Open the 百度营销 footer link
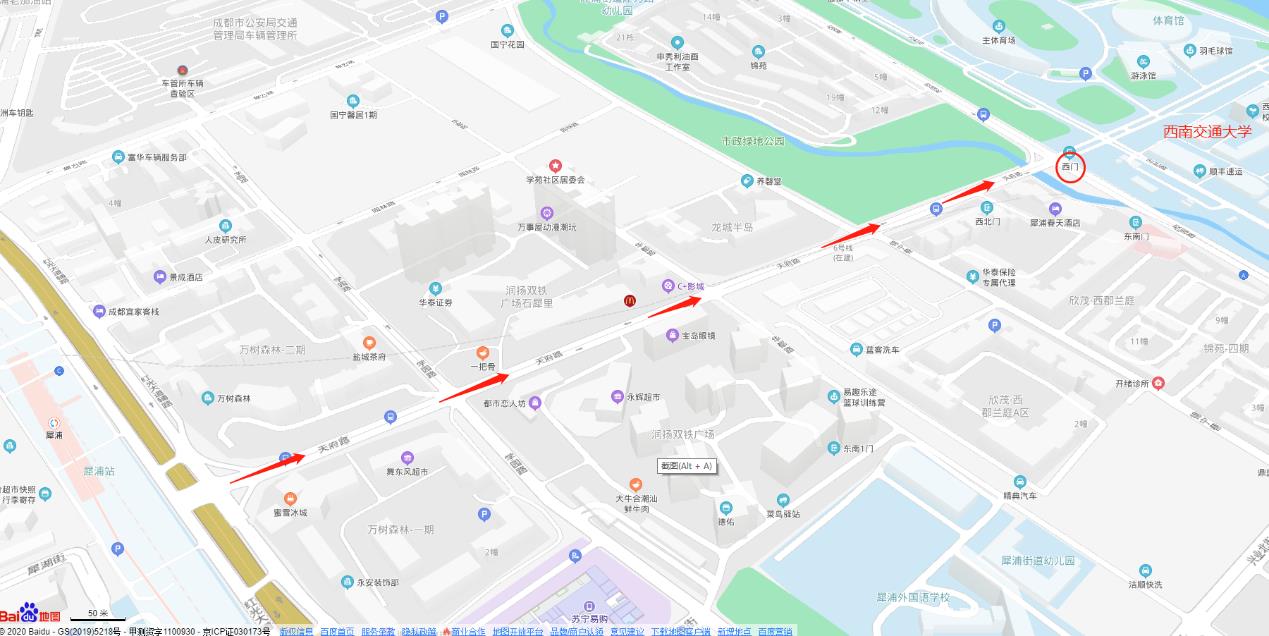This screenshot has width=1269, height=636. point(775,631)
